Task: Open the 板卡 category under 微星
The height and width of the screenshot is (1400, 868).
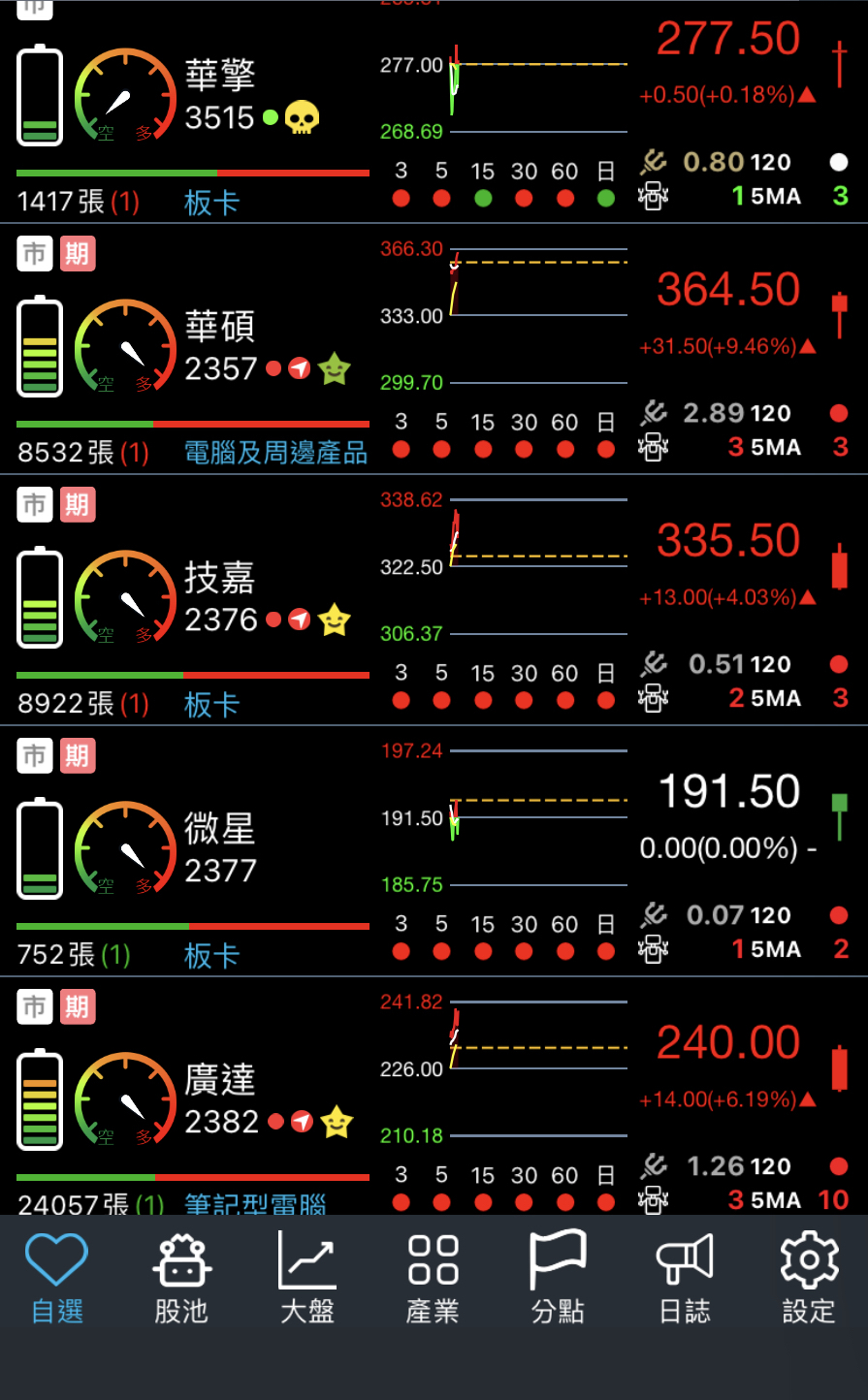Action: 211,955
